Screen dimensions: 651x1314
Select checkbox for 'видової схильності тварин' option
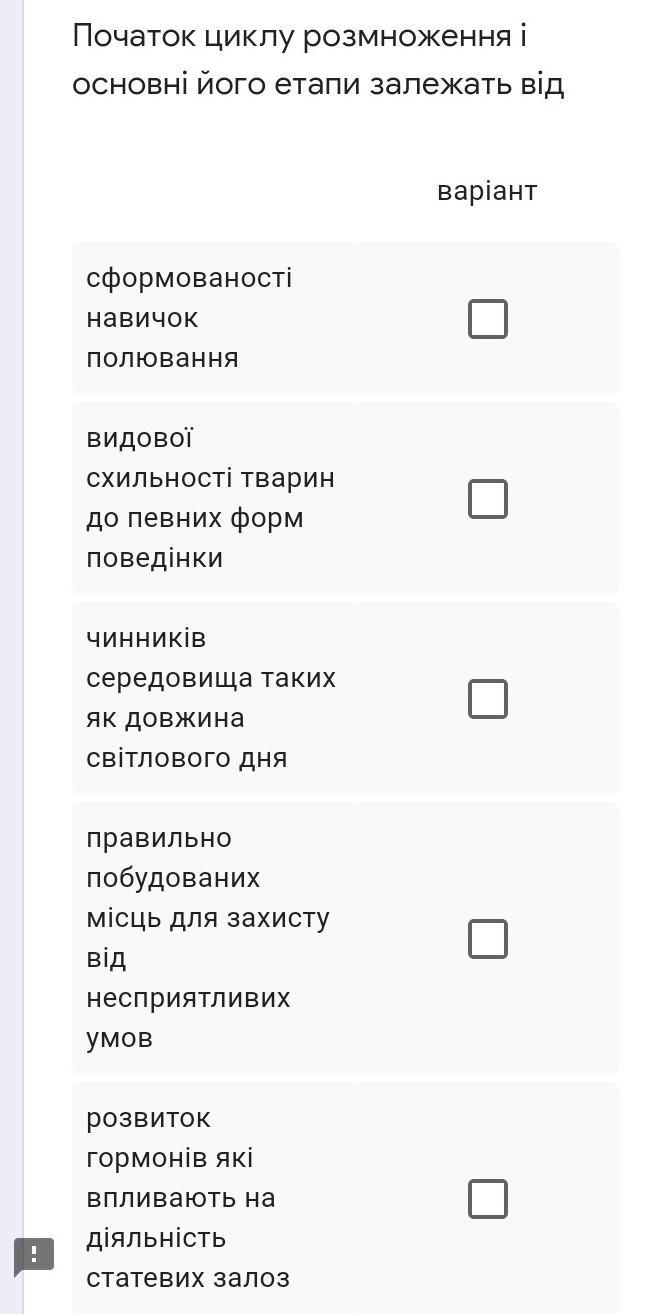488,499
